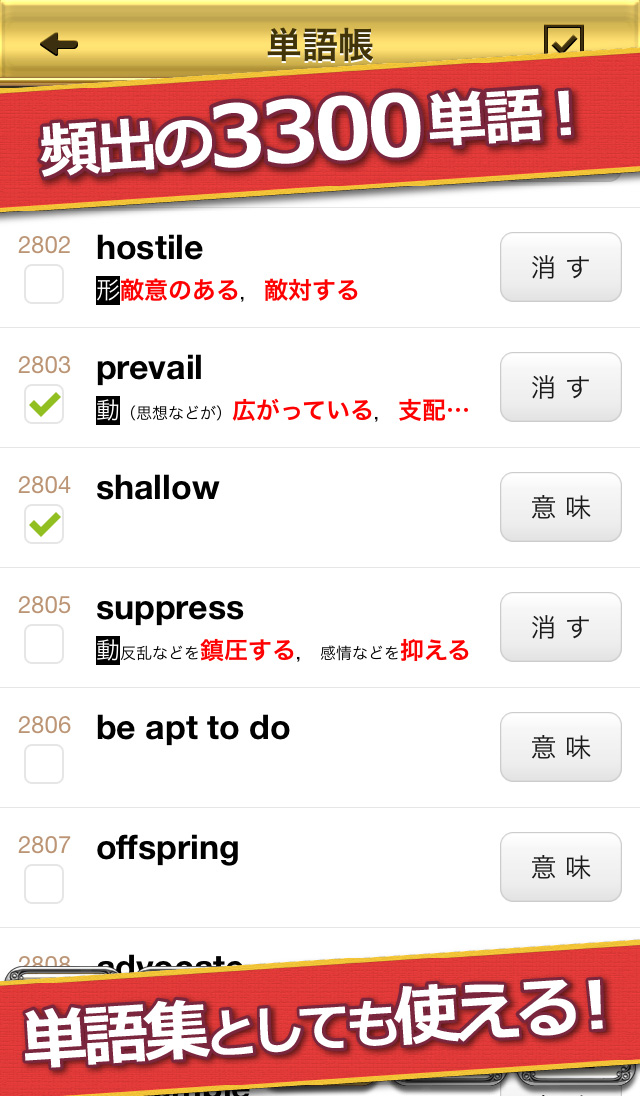640x1096 pixels.
Task: Check the box for 2806 be apt to do
Action: point(44,764)
